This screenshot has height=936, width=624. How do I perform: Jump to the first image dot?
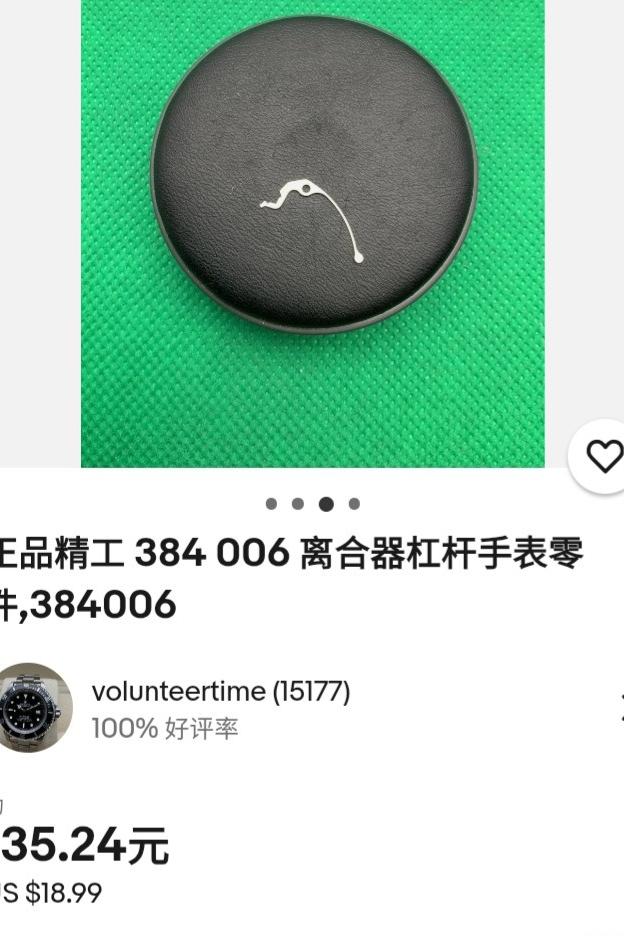(x=271, y=504)
